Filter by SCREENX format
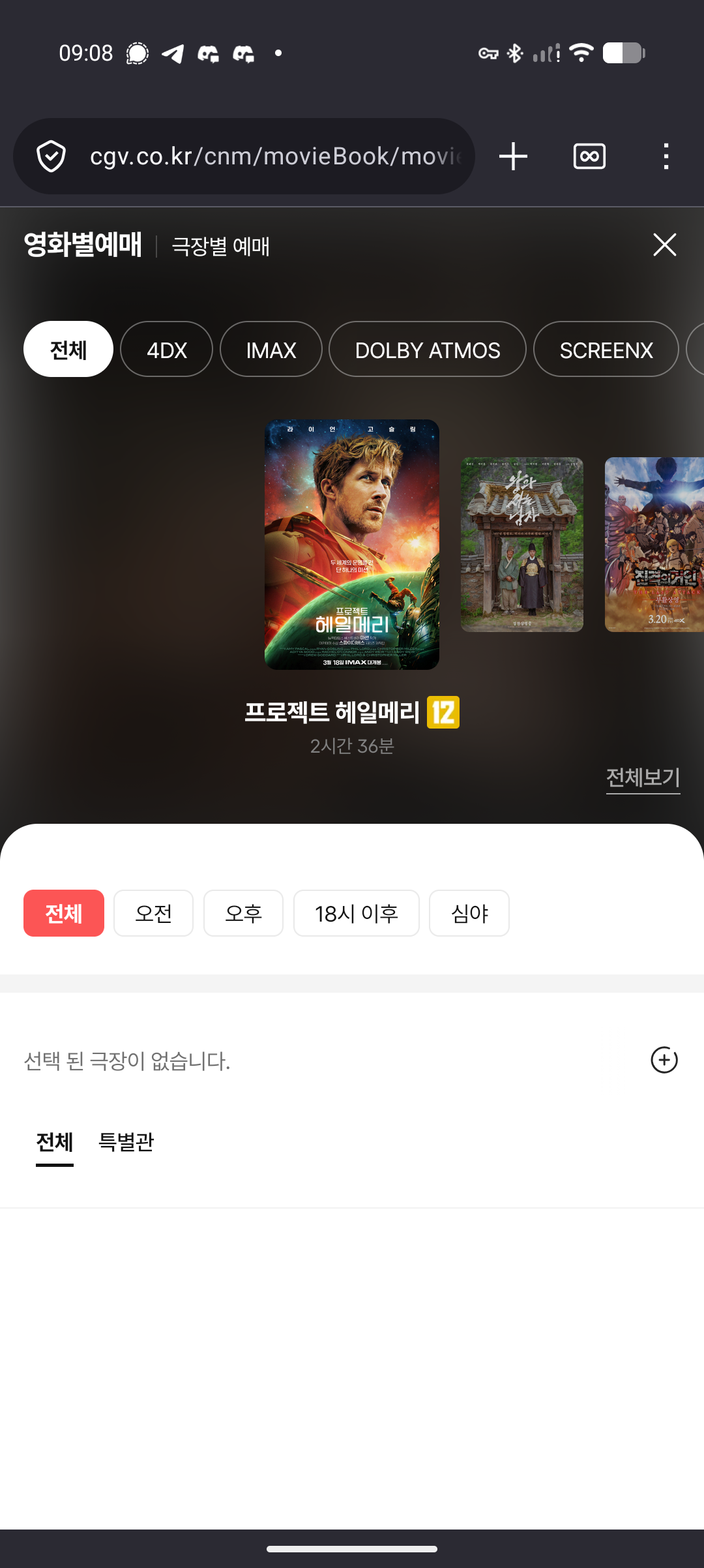 coord(606,350)
